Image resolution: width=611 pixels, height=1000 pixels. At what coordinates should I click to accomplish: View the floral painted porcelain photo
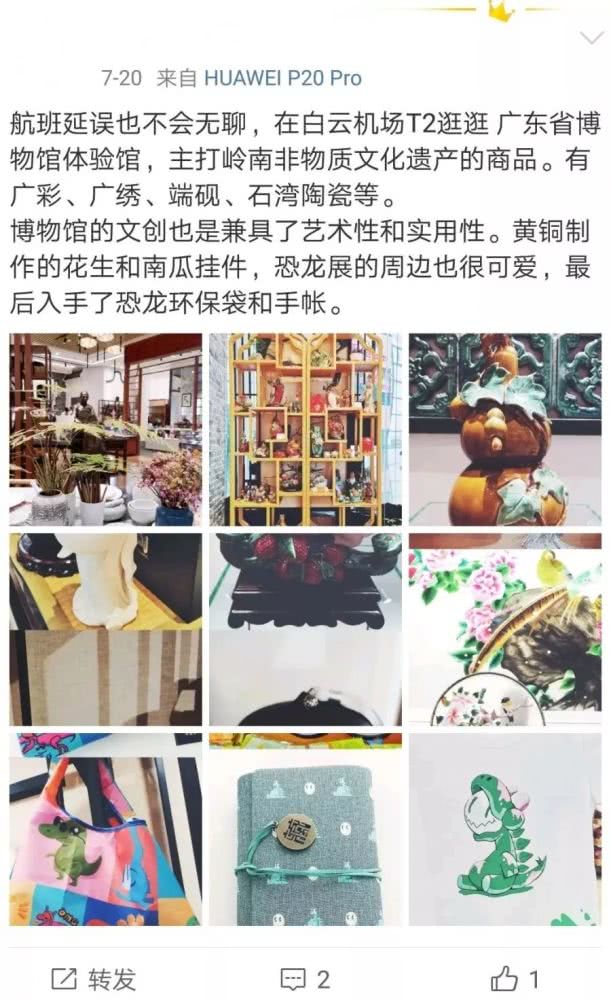(505, 629)
